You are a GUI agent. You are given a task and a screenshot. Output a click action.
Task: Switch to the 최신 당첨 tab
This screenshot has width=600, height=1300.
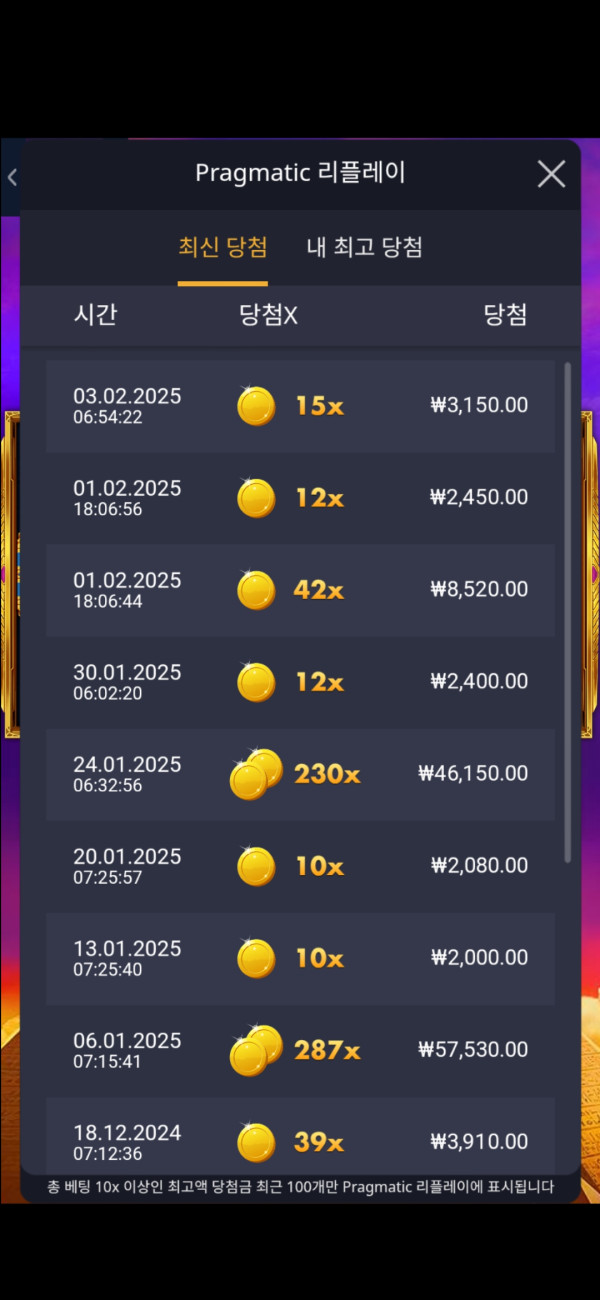(x=223, y=247)
